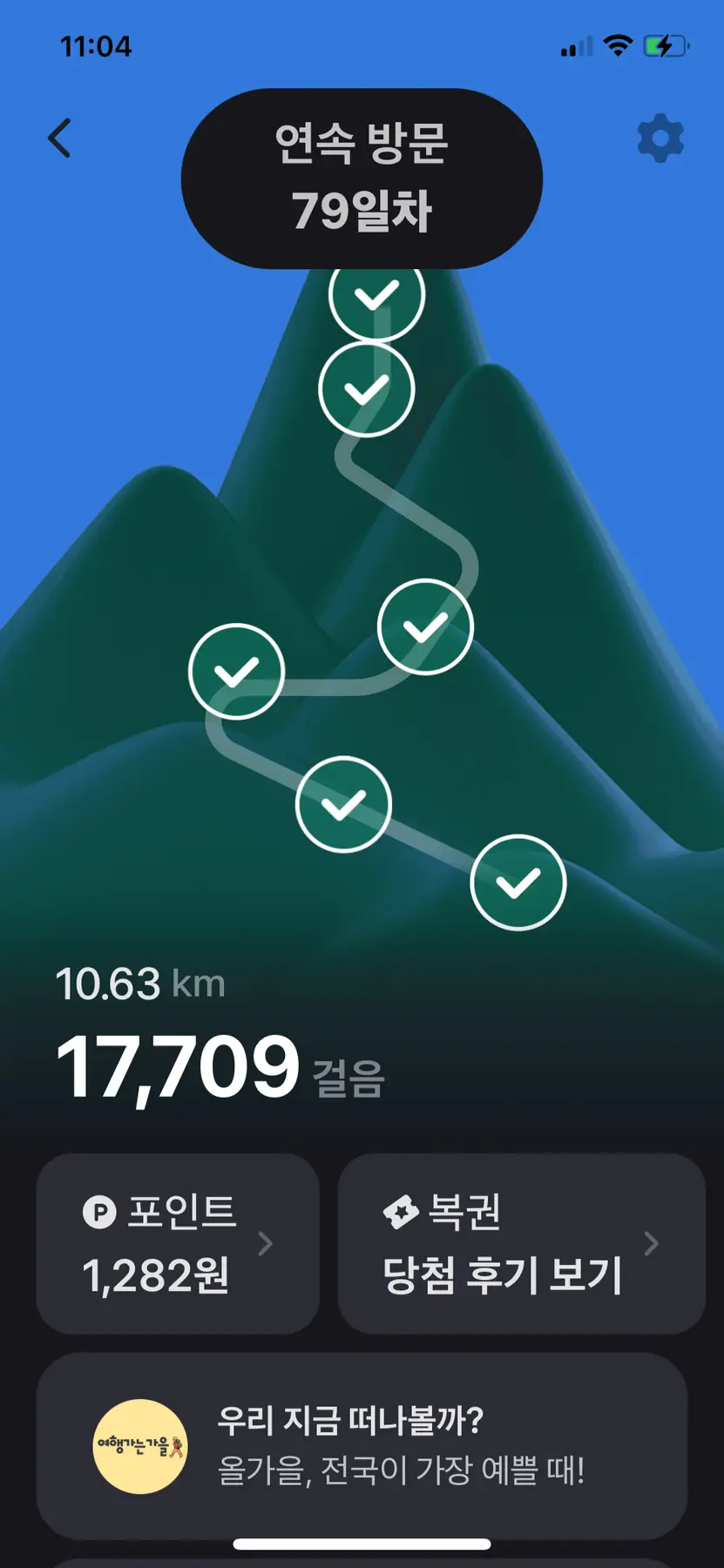Open the settings gear icon
The height and width of the screenshot is (1568, 724).
(x=660, y=139)
